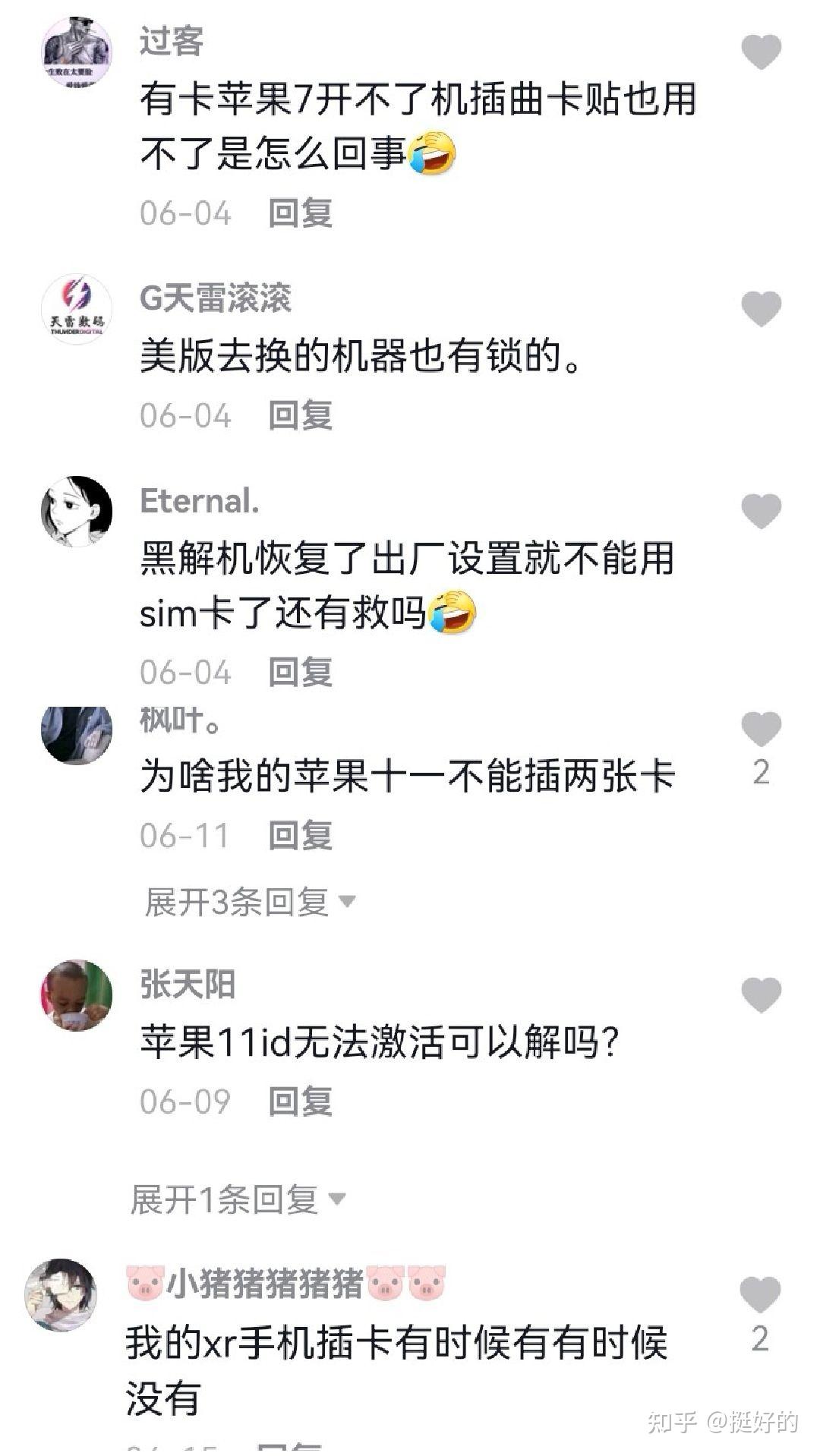Like 小猪猪猪猪猪's comment about xr

[761, 1295]
